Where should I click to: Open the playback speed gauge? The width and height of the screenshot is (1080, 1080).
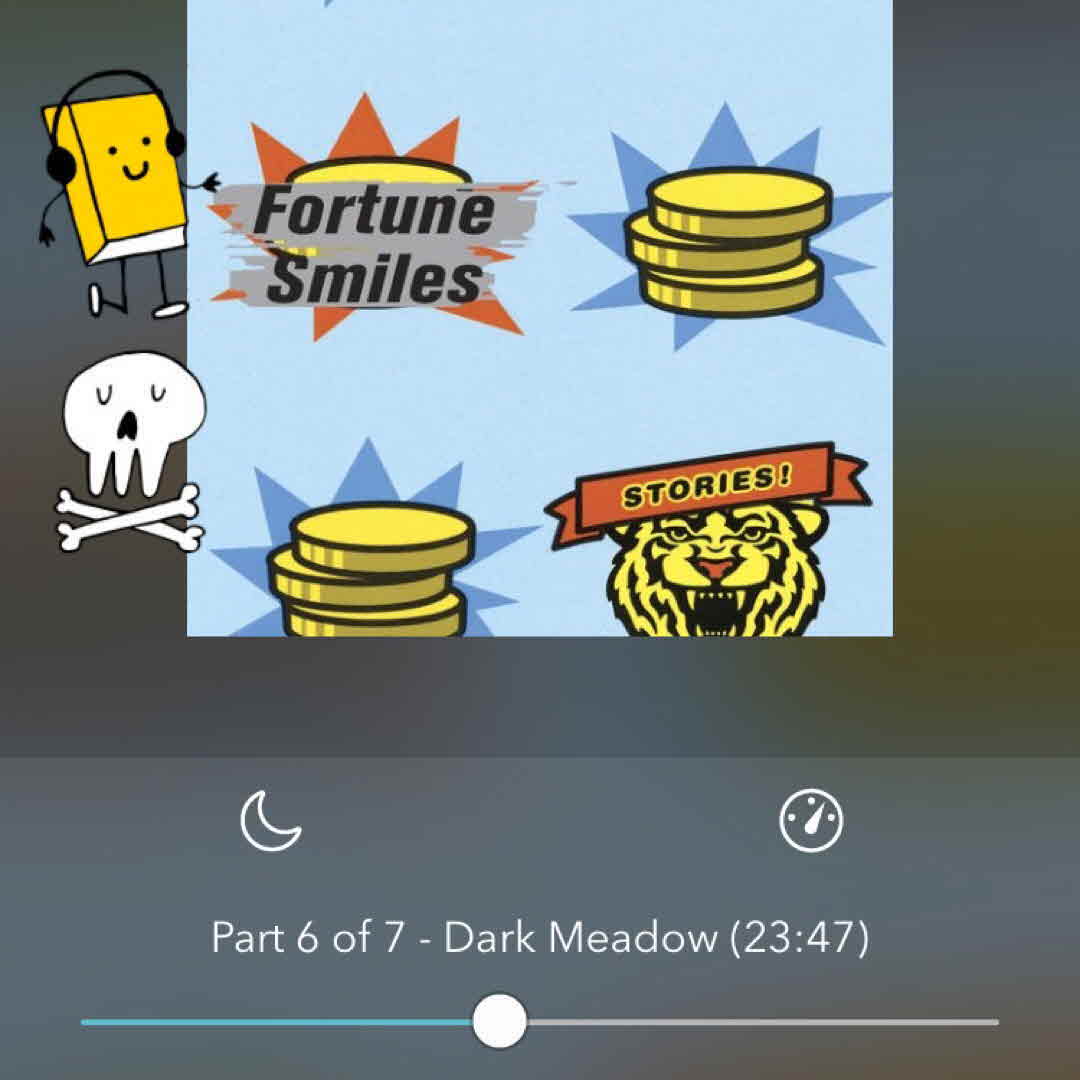tap(811, 821)
